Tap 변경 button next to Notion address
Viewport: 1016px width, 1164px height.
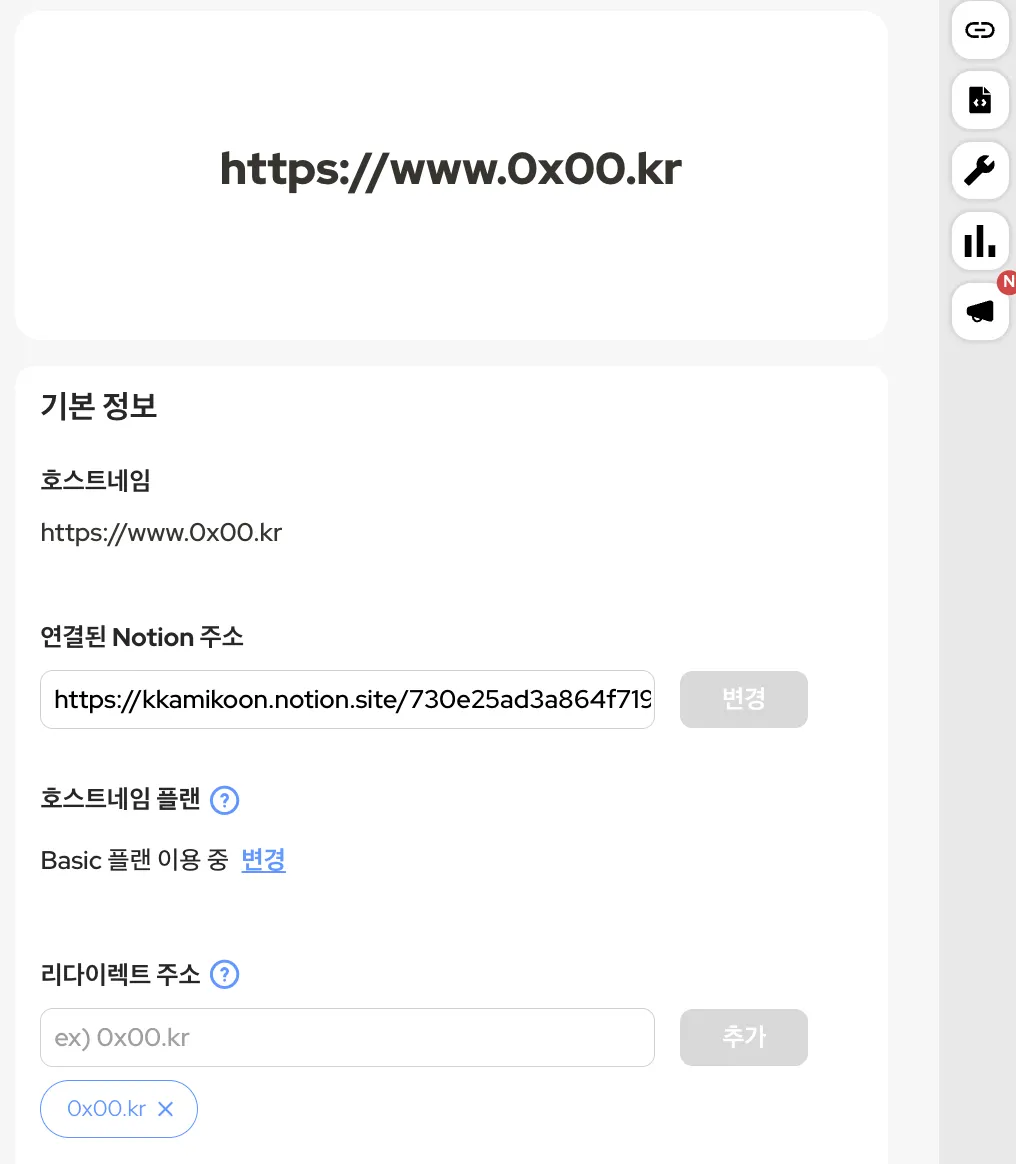click(x=743, y=699)
